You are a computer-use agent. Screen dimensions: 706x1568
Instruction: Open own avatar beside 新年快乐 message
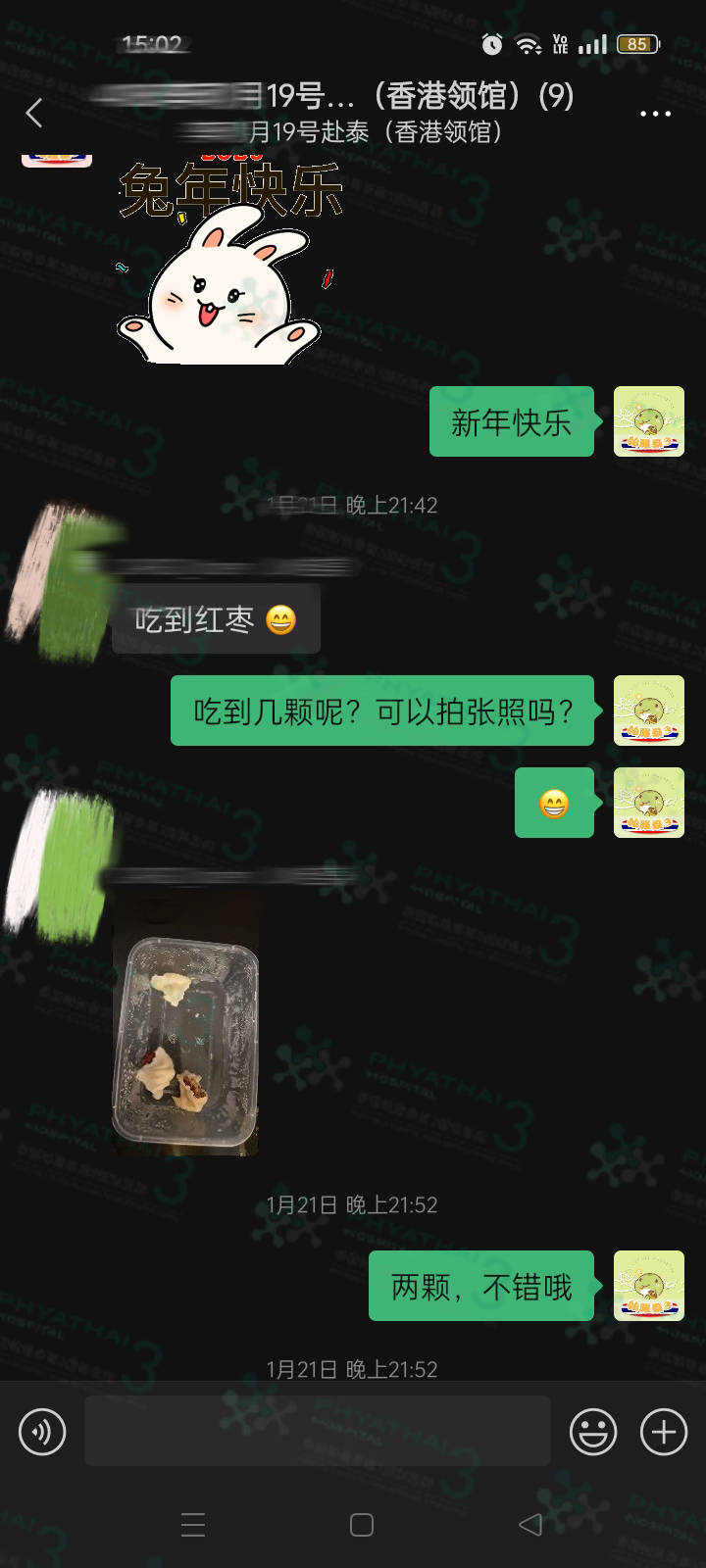click(x=648, y=421)
